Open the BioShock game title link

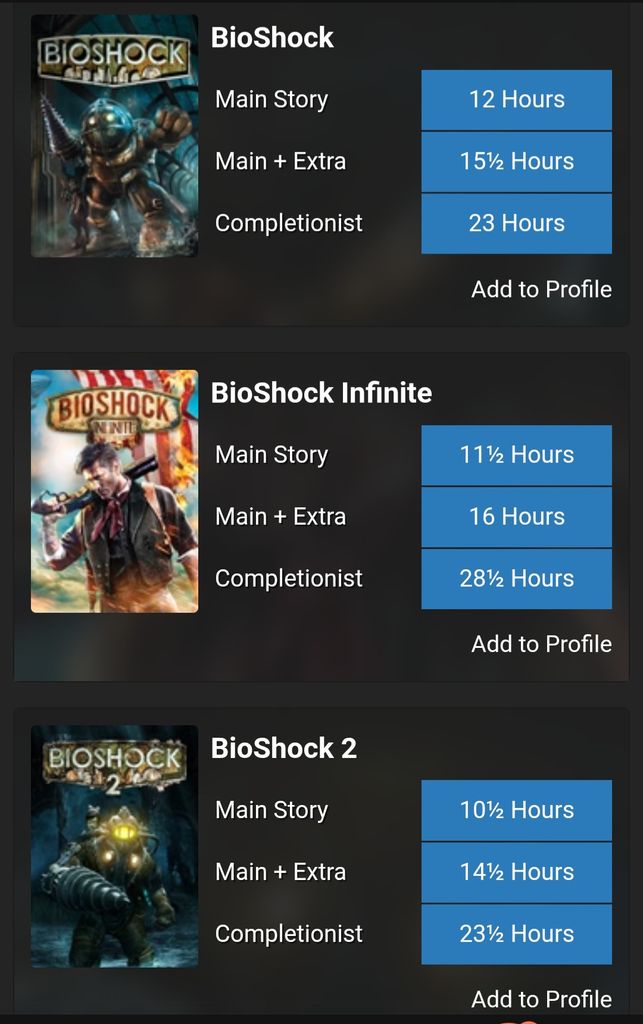[272, 38]
